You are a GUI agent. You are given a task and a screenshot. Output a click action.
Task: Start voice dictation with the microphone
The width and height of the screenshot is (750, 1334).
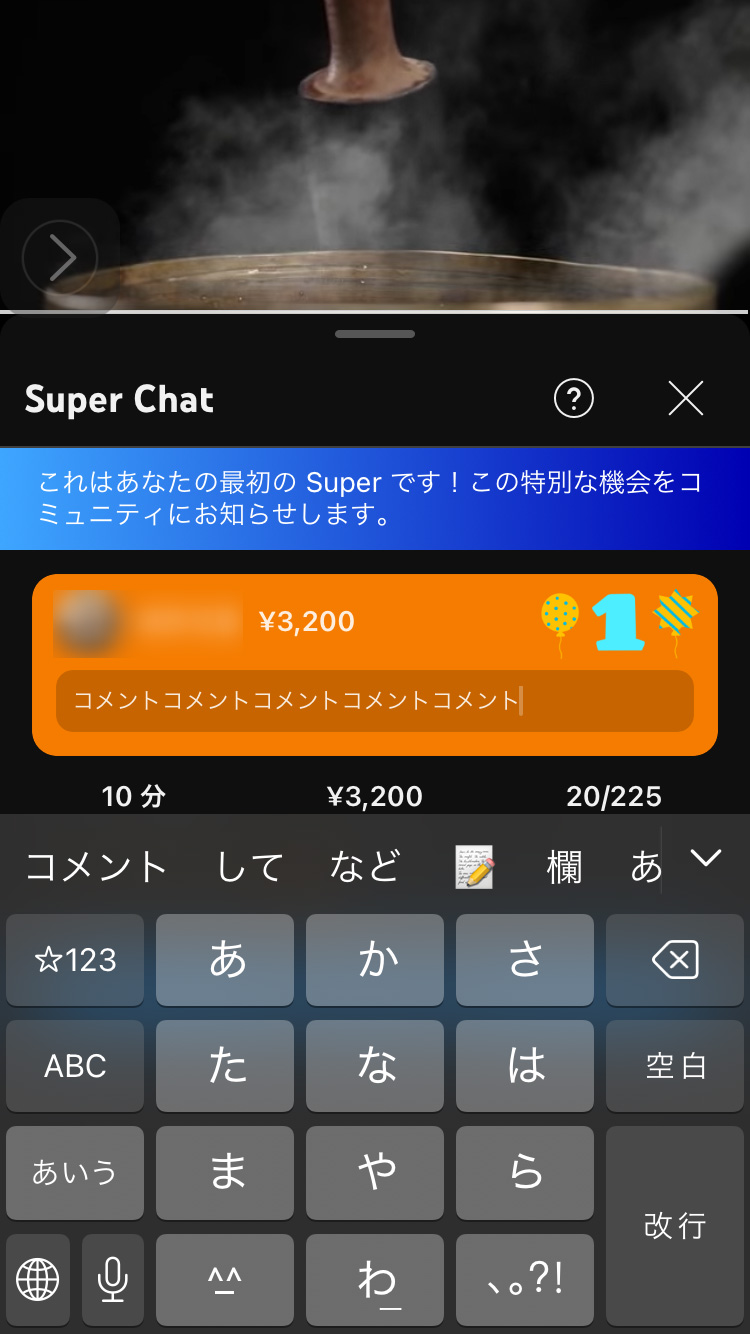tap(113, 1279)
